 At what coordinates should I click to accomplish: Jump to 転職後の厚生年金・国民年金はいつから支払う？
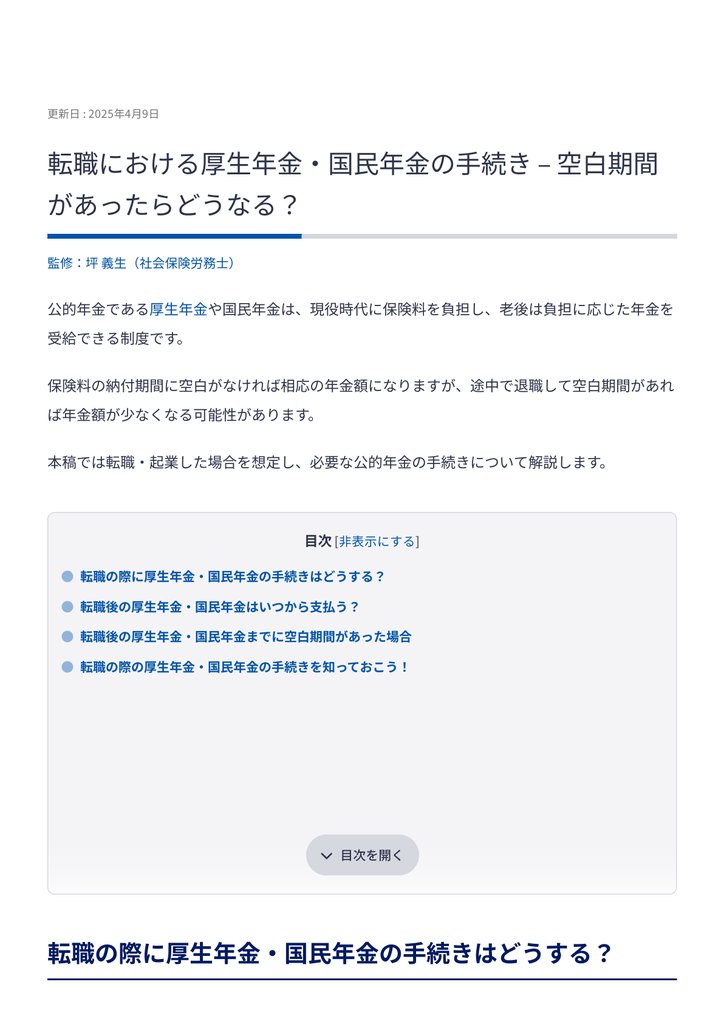click(x=219, y=607)
